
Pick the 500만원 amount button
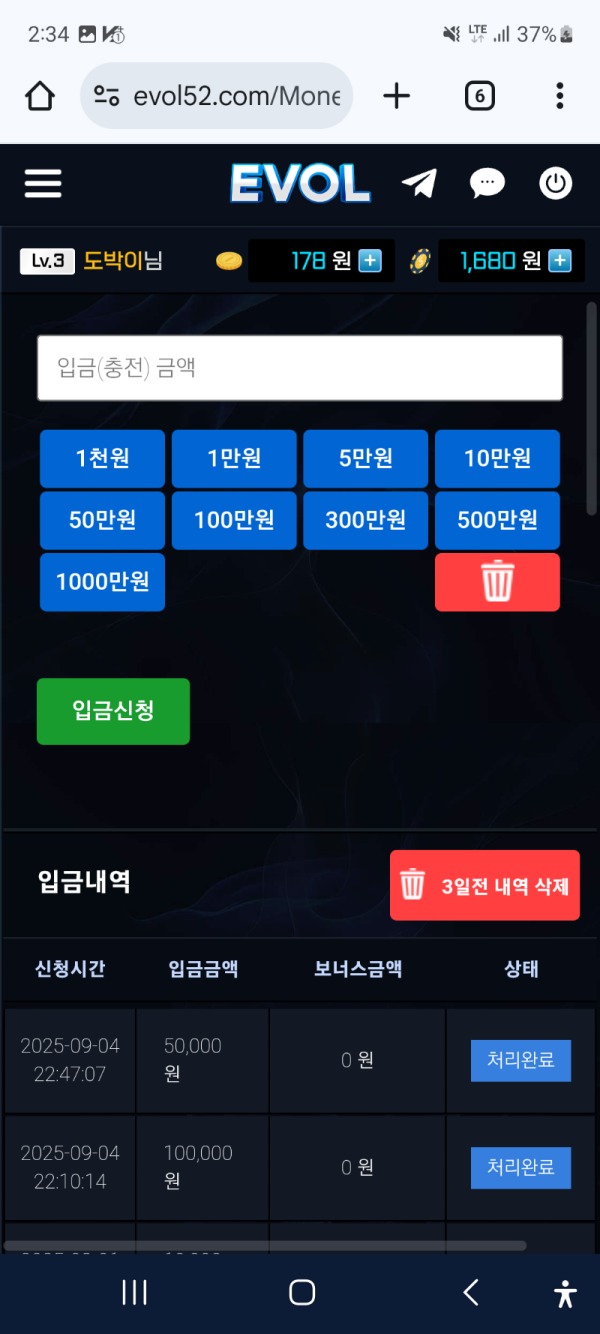tap(497, 520)
